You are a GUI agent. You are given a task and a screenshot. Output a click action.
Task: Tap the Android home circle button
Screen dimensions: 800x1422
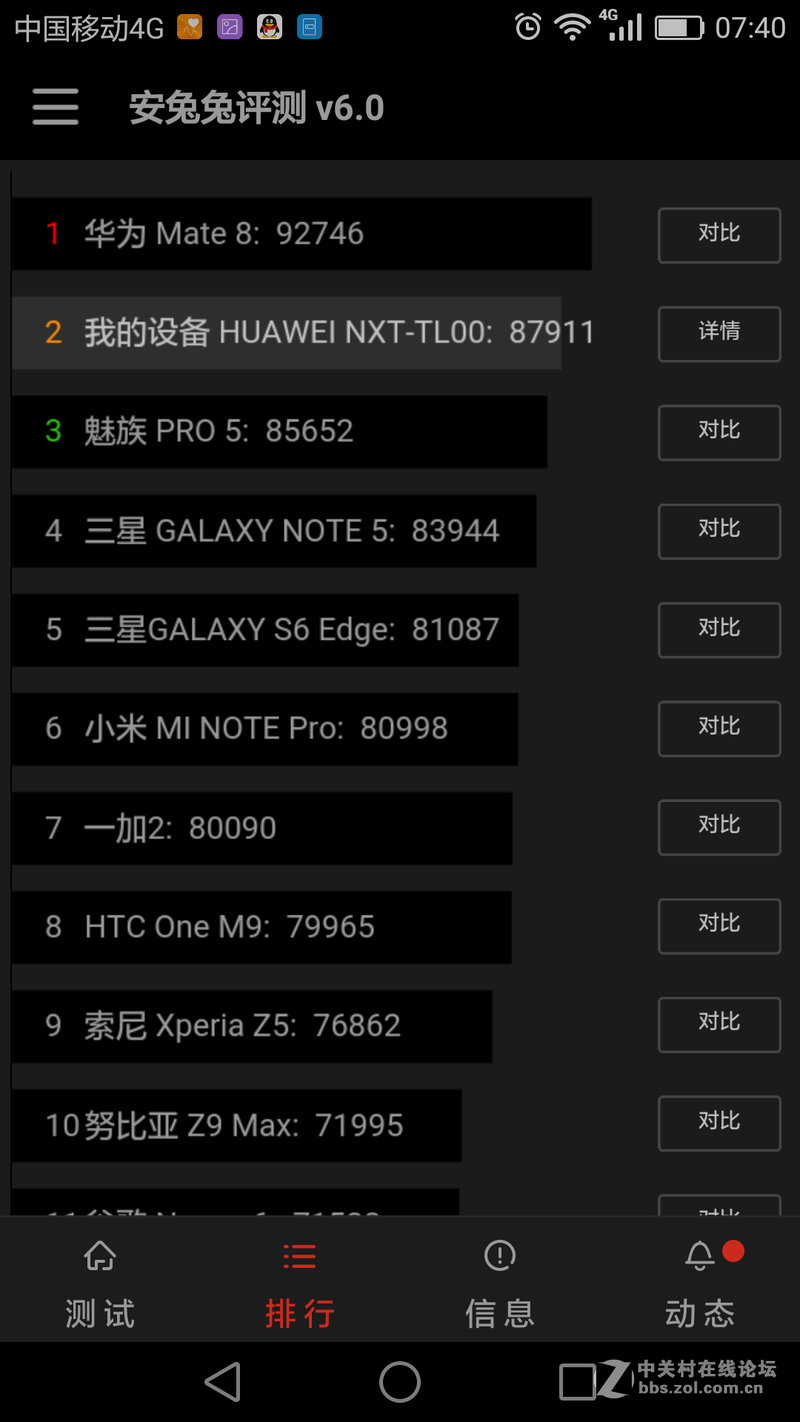coord(400,1382)
